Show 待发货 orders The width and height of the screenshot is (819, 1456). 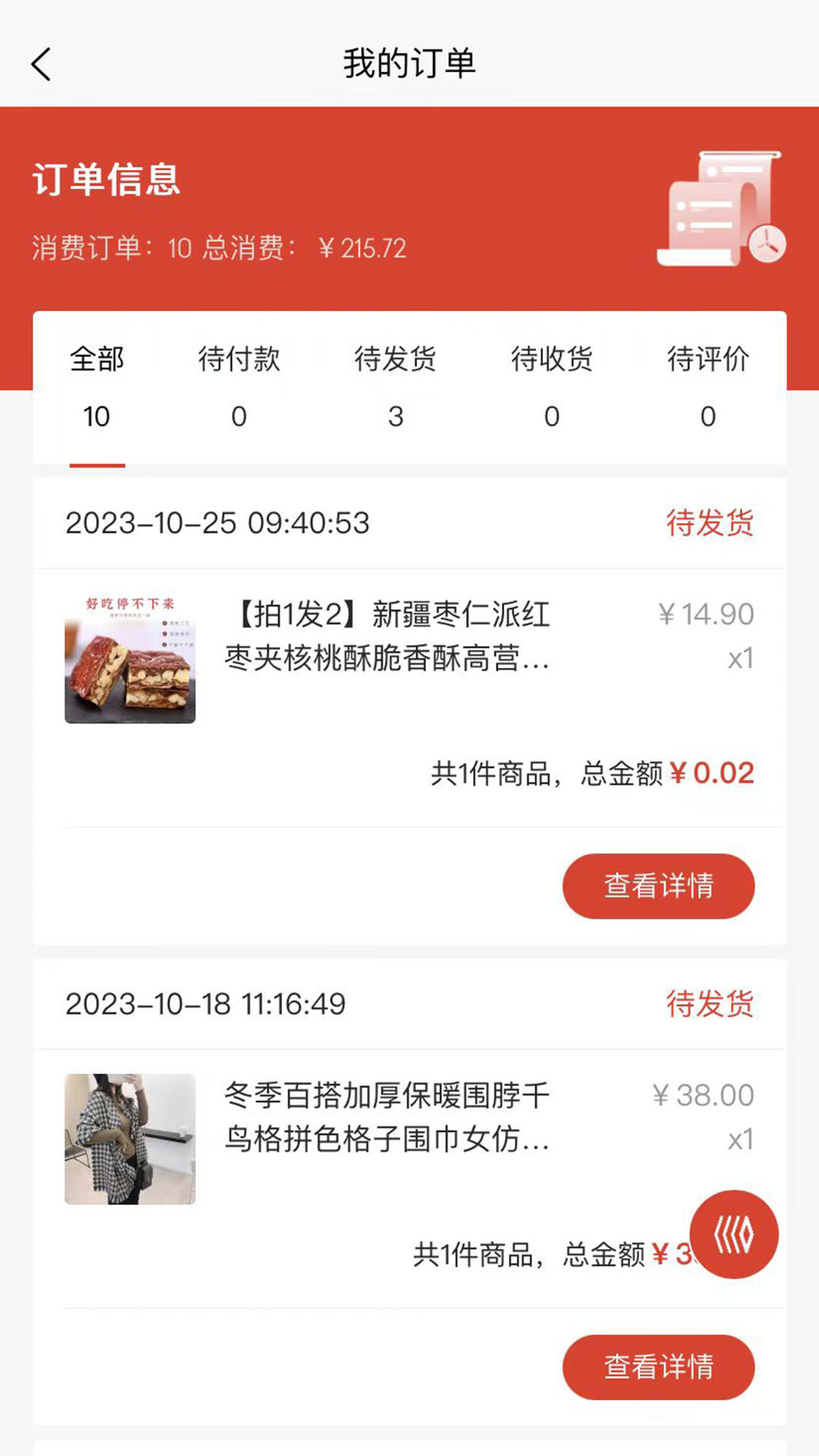coord(395,387)
